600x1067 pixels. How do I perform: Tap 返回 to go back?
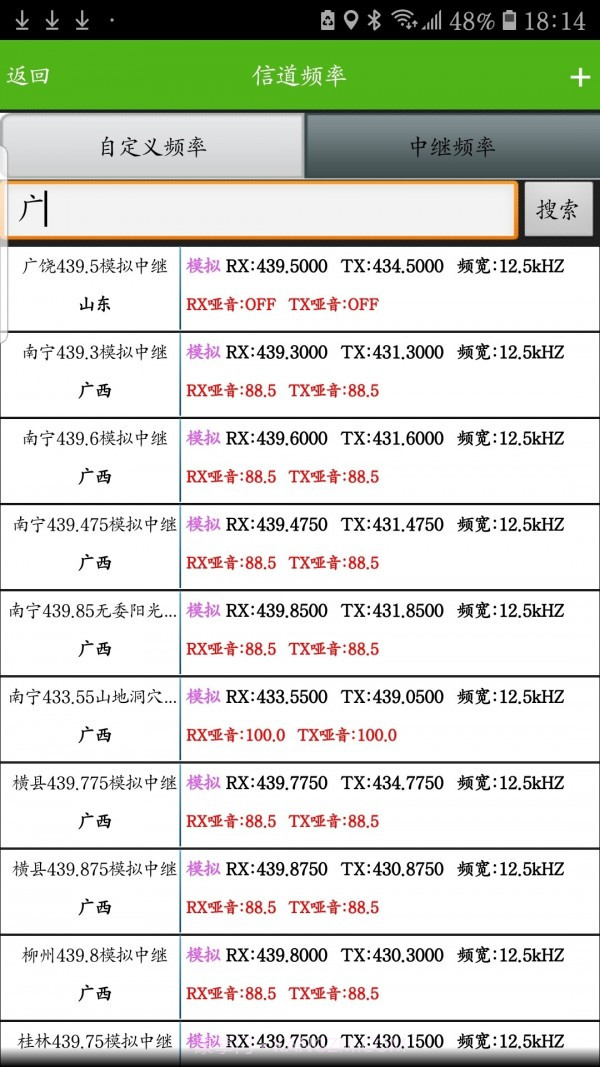(x=28, y=76)
